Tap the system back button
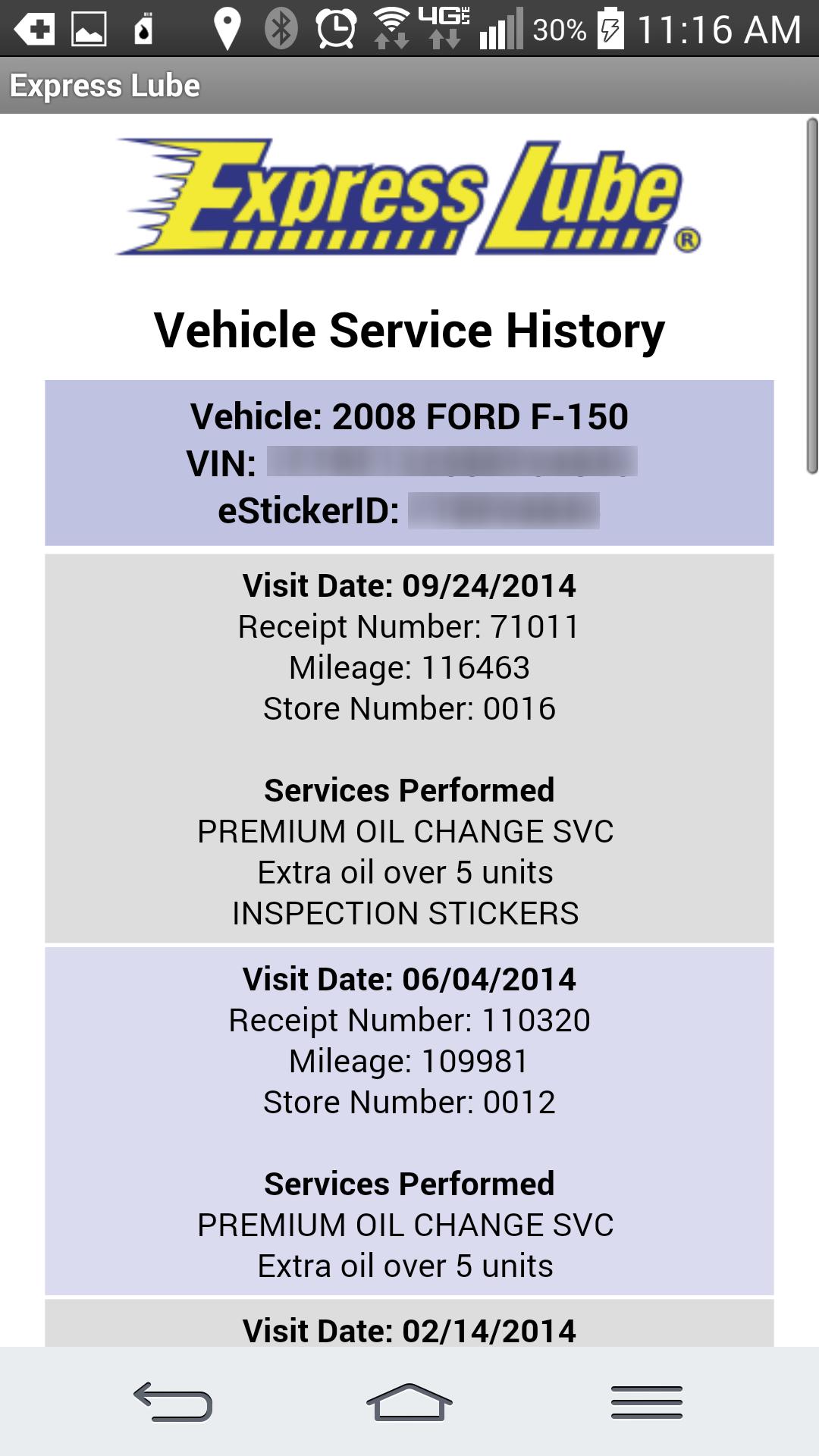Viewport: 819px width, 1456px height. 173,1401
